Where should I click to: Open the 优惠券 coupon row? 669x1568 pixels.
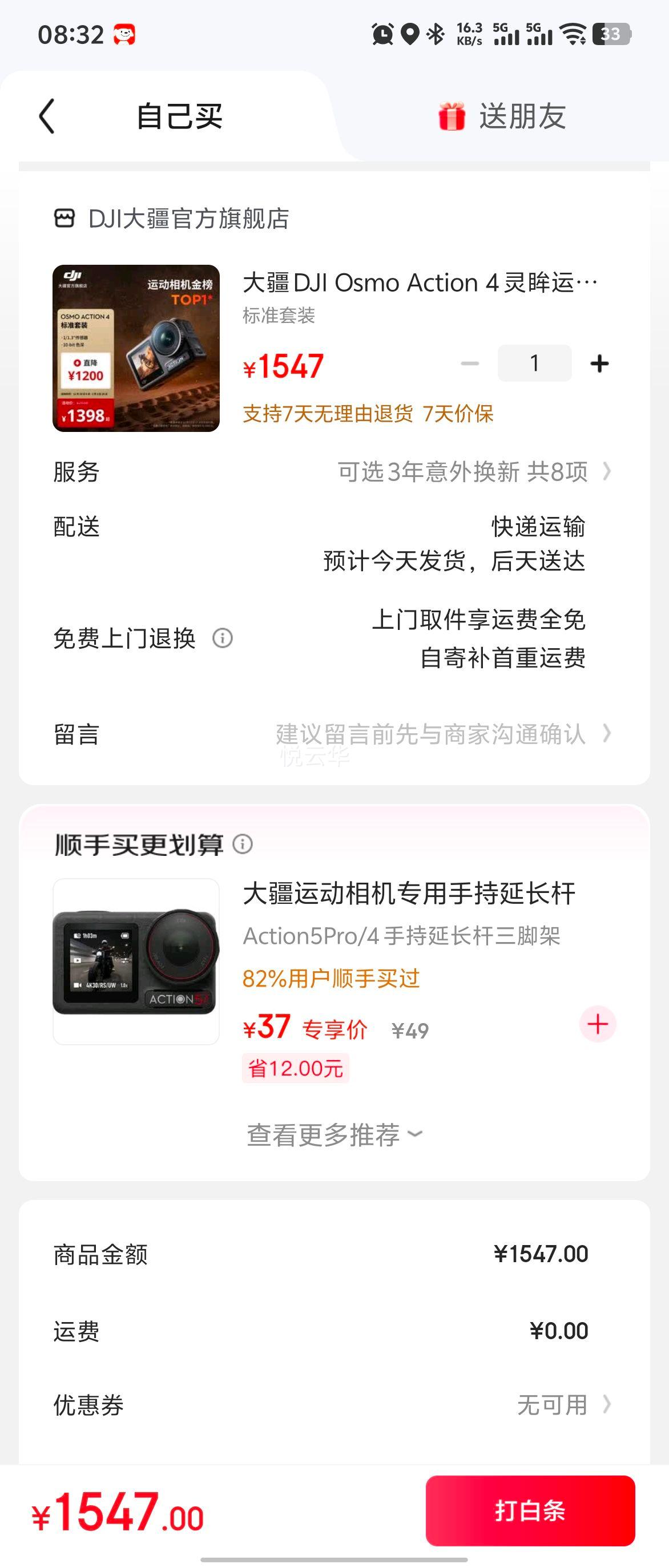tap(560, 1405)
